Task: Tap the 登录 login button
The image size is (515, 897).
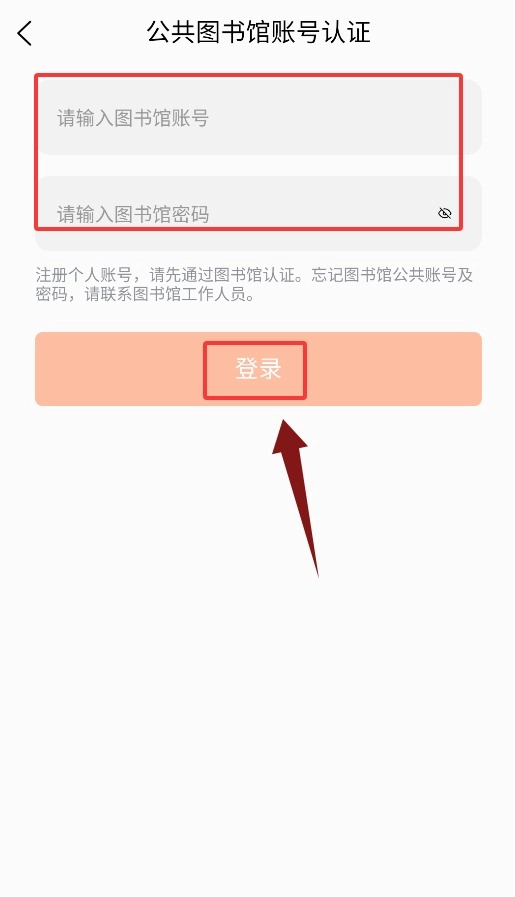Action: [x=258, y=369]
